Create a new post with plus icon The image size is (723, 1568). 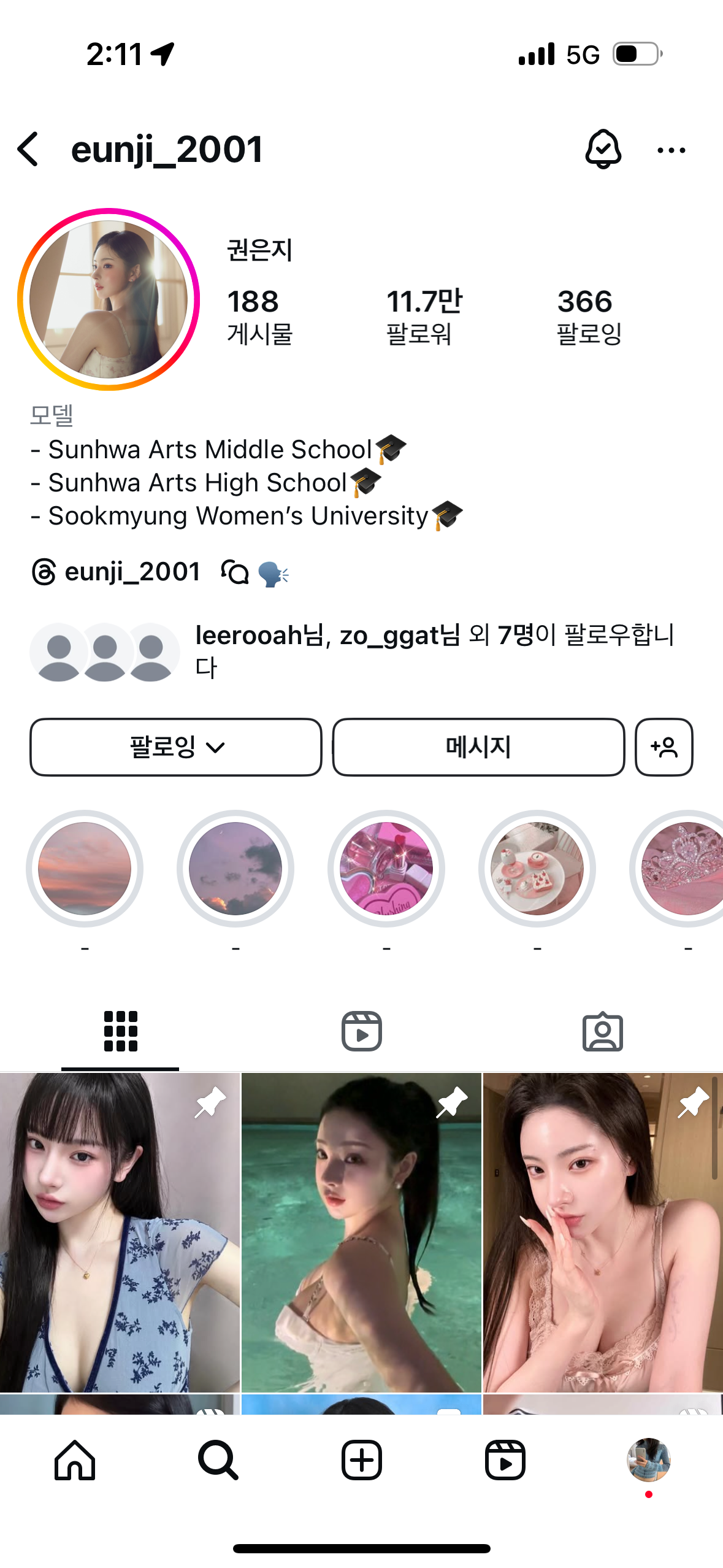coord(361,1460)
